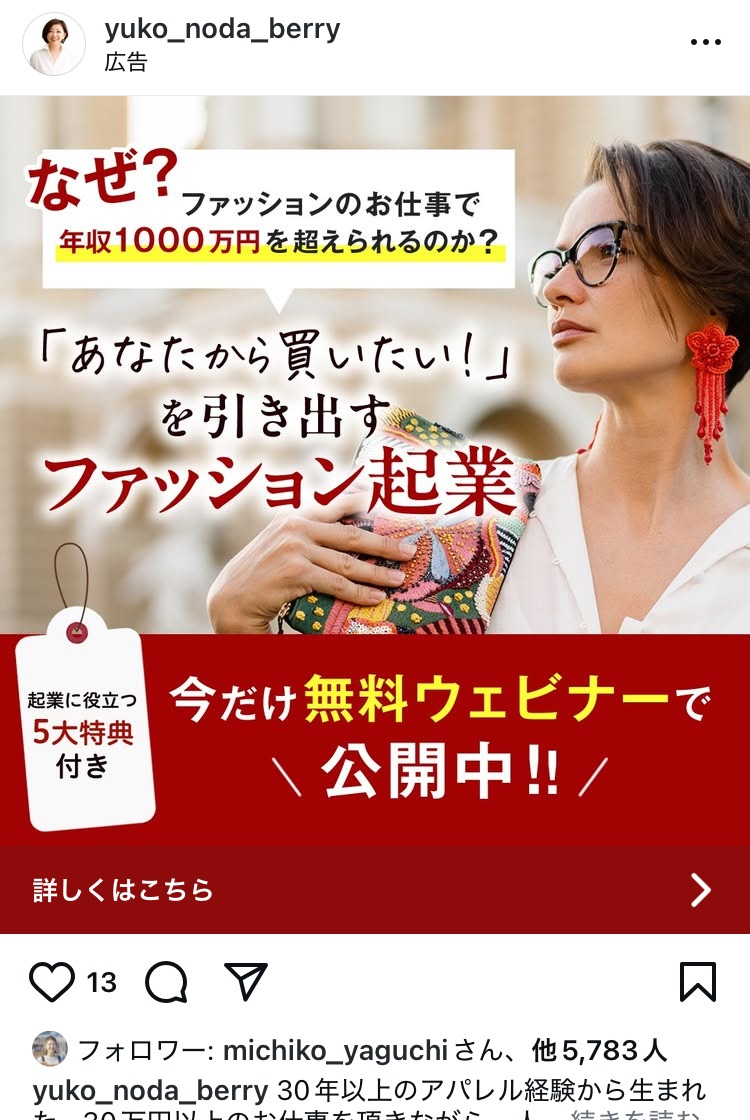Screen dimensions: 750x1120
Task: Open yuko_noda_berry's profile picture
Action: click(x=54, y=45)
